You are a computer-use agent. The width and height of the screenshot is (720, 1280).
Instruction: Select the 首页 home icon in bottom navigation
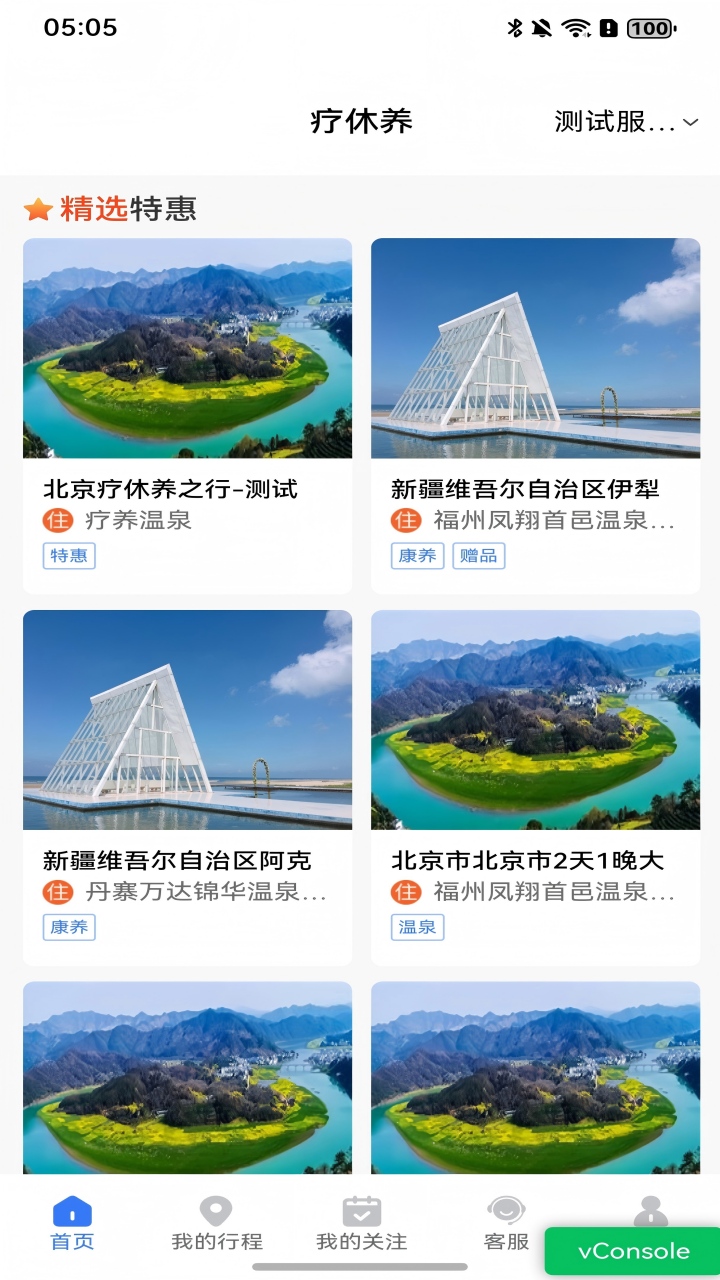coord(70,1213)
